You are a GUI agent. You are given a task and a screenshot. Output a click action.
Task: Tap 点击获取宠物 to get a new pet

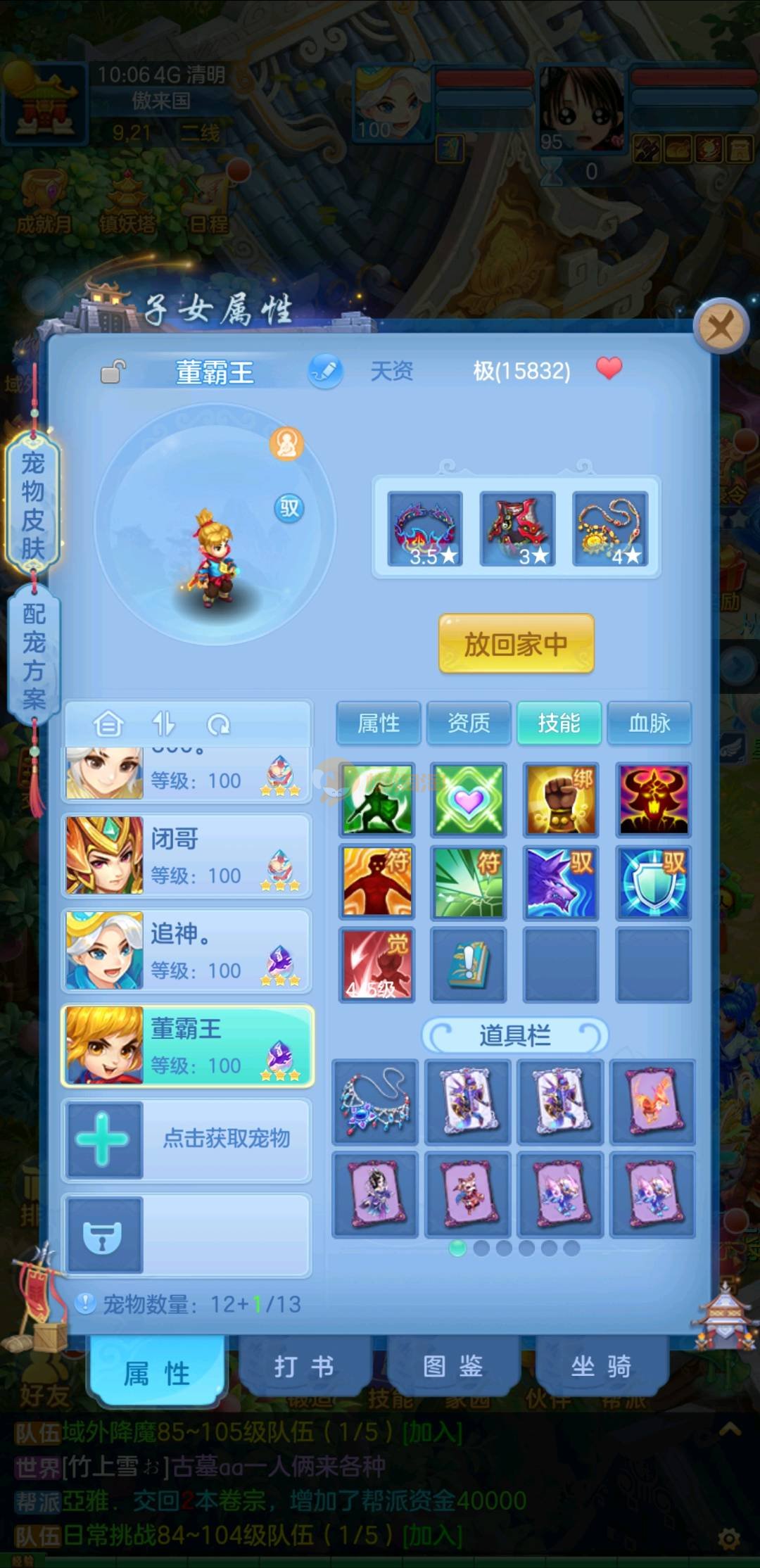[x=187, y=1138]
